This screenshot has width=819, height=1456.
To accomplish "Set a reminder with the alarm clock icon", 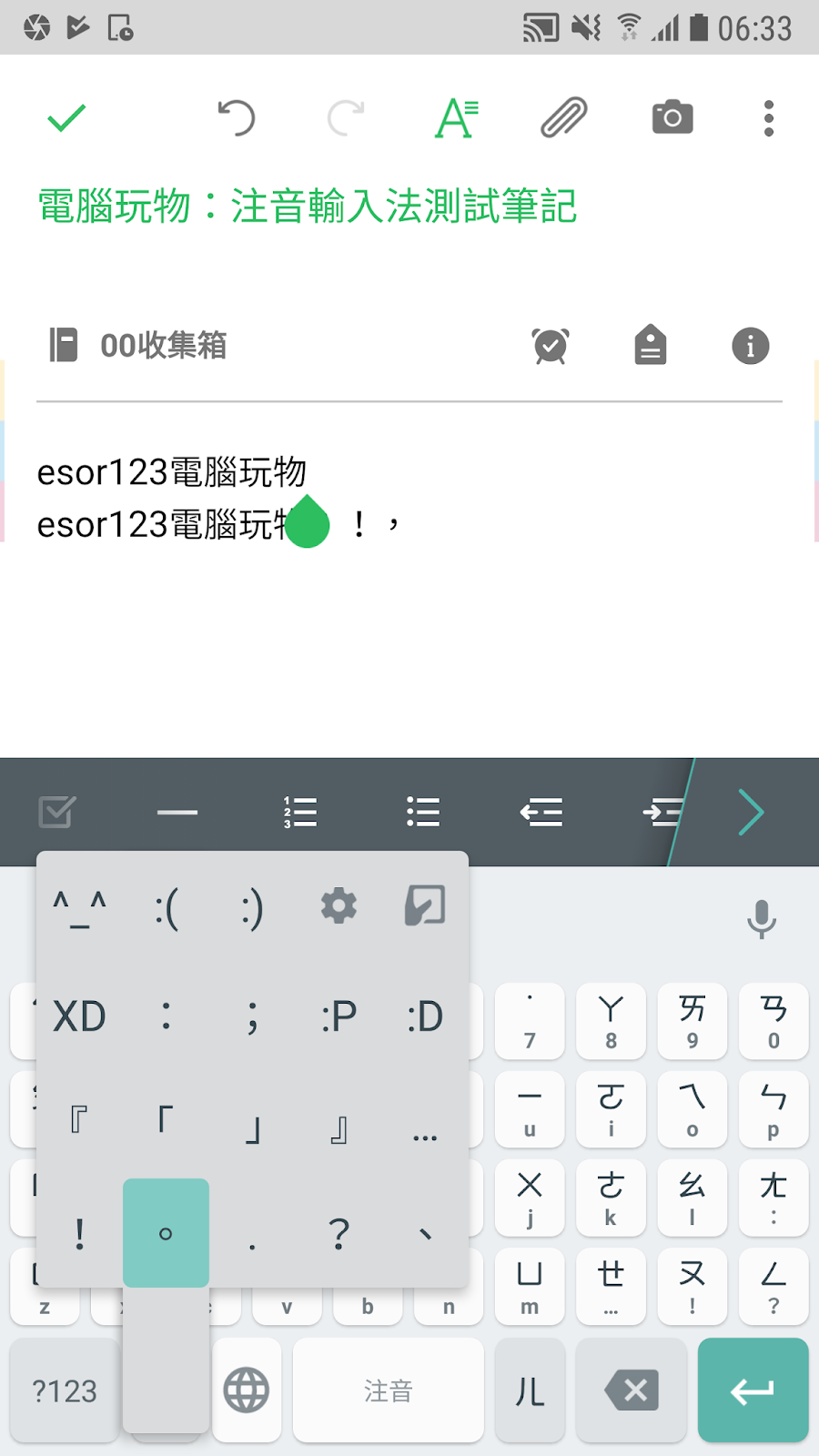I will 551,346.
